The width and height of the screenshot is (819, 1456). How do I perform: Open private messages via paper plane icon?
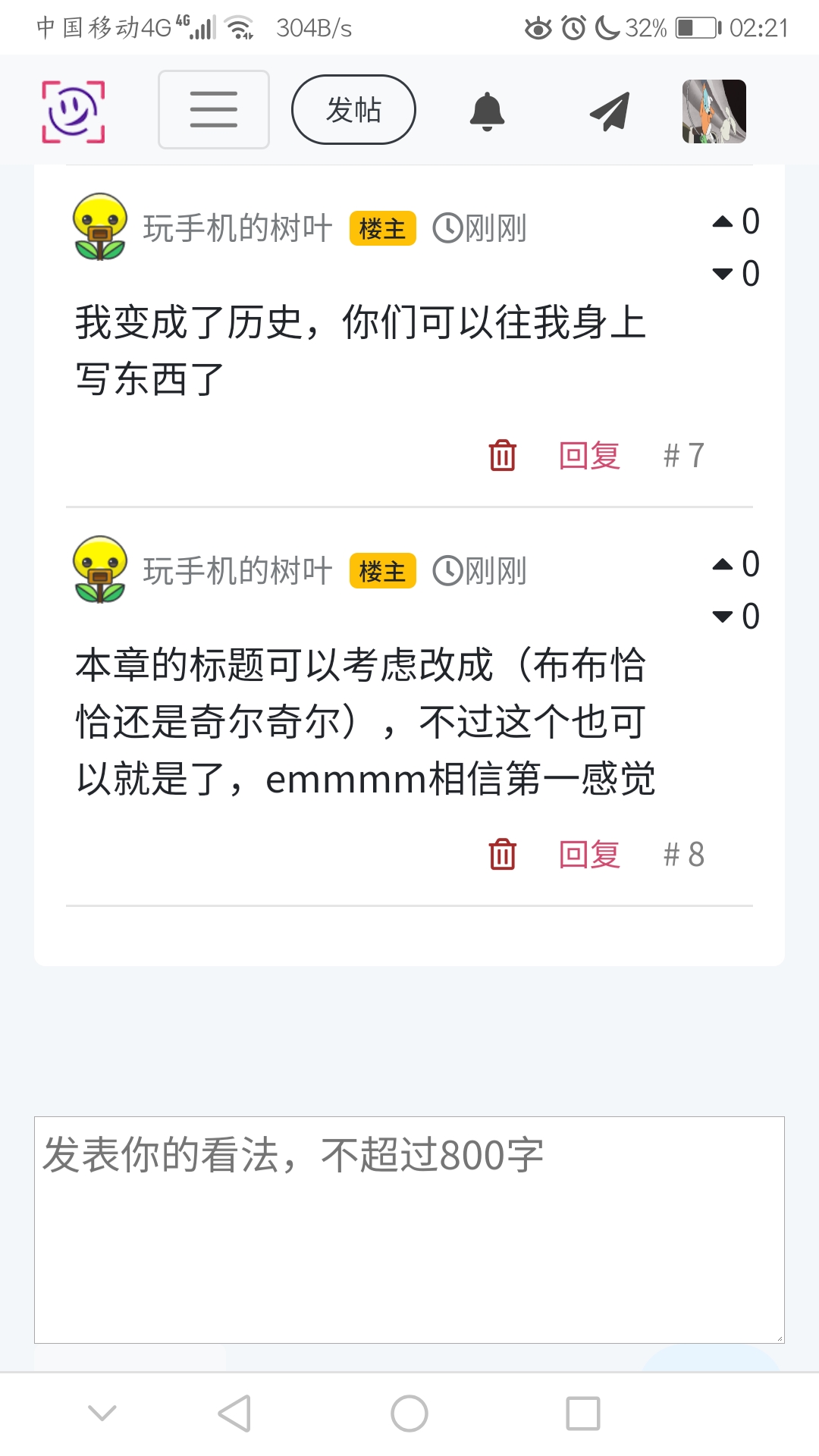click(610, 111)
